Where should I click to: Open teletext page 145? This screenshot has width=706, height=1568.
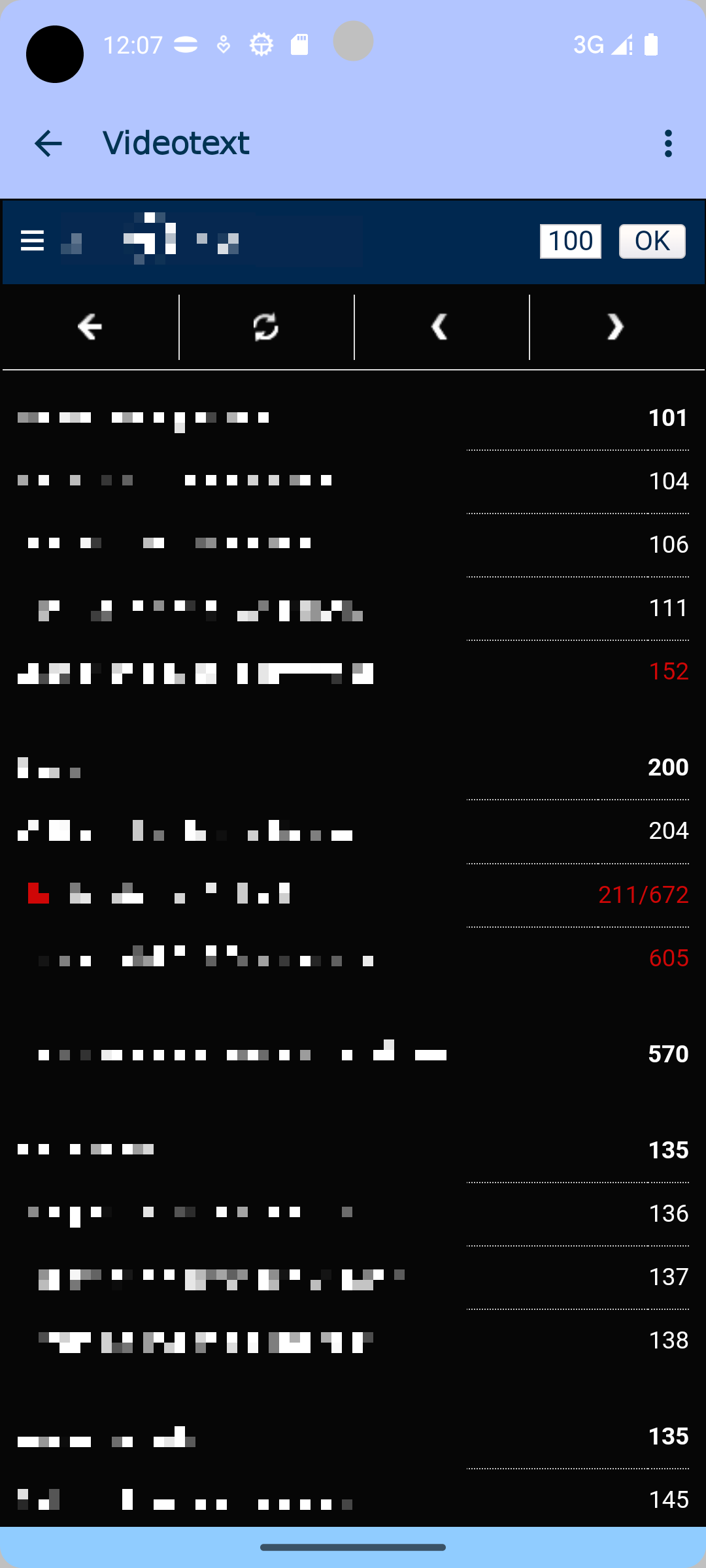(x=668, y=1499)
